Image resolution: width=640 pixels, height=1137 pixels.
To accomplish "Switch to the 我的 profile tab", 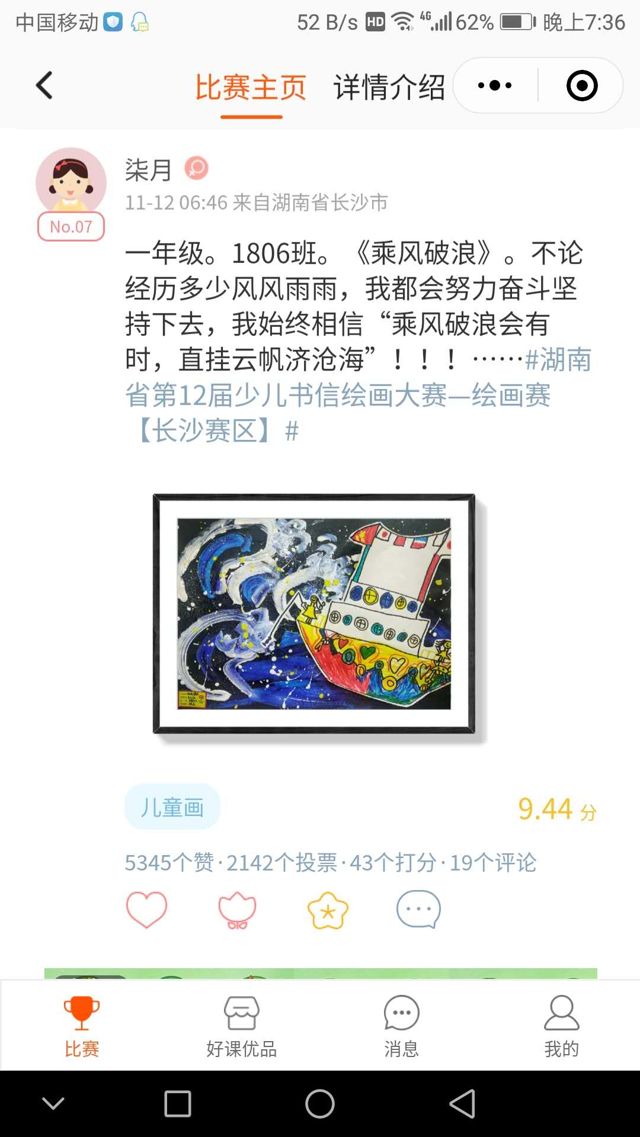I will (x=561, y=1026).
